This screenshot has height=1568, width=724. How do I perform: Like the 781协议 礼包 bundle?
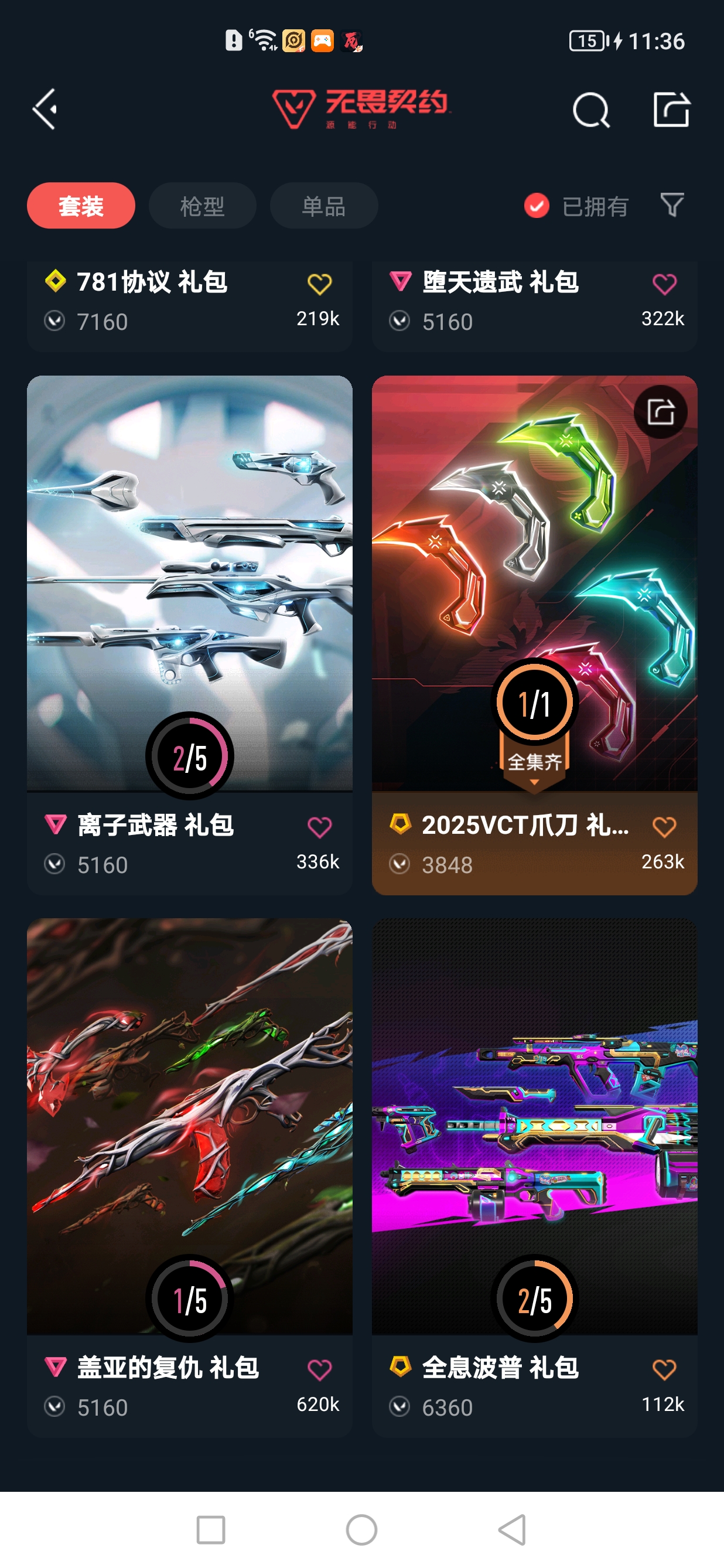(319, 284)
